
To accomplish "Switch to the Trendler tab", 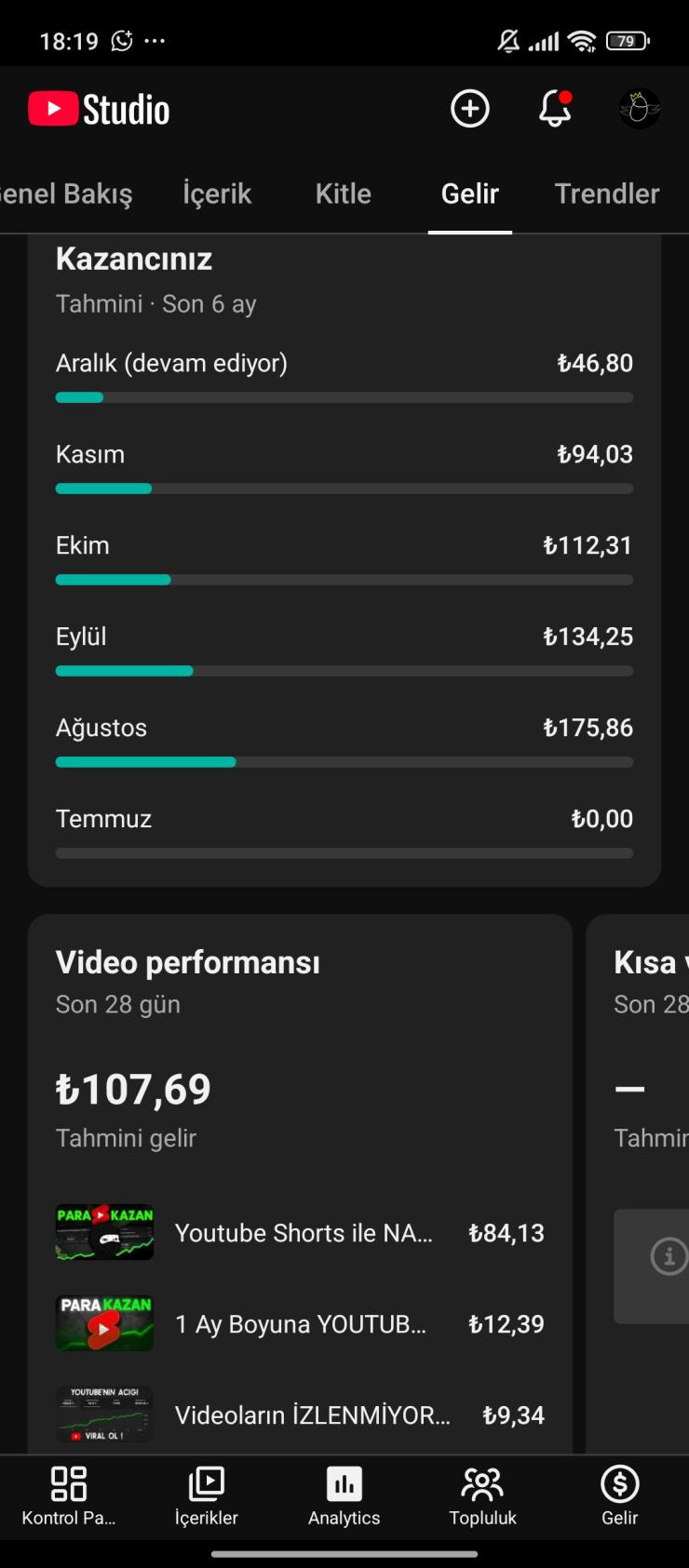I will (607, 194).
